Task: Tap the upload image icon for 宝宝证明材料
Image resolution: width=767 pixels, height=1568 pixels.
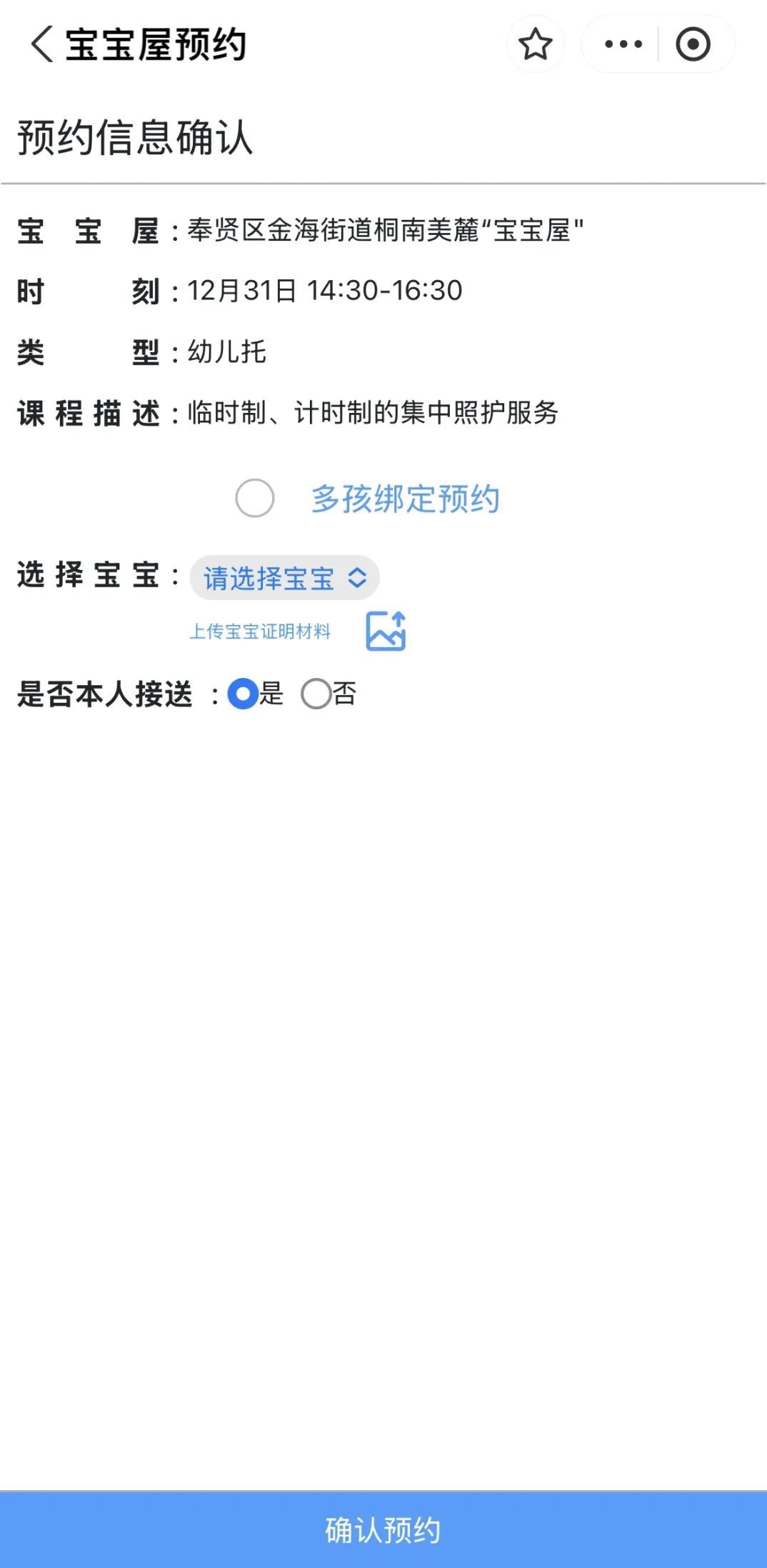Action: tap(386, 631)
